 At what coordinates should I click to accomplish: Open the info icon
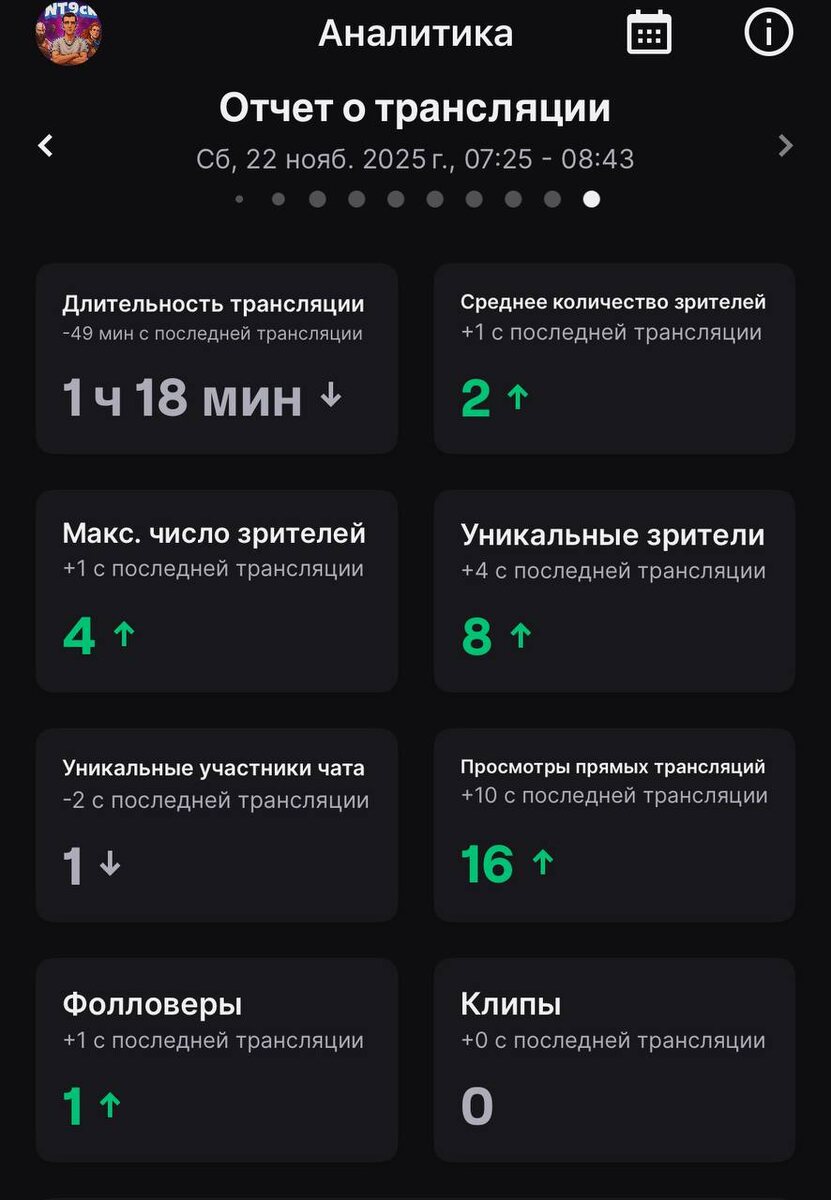pyautogui.click(x=768, y=34)
